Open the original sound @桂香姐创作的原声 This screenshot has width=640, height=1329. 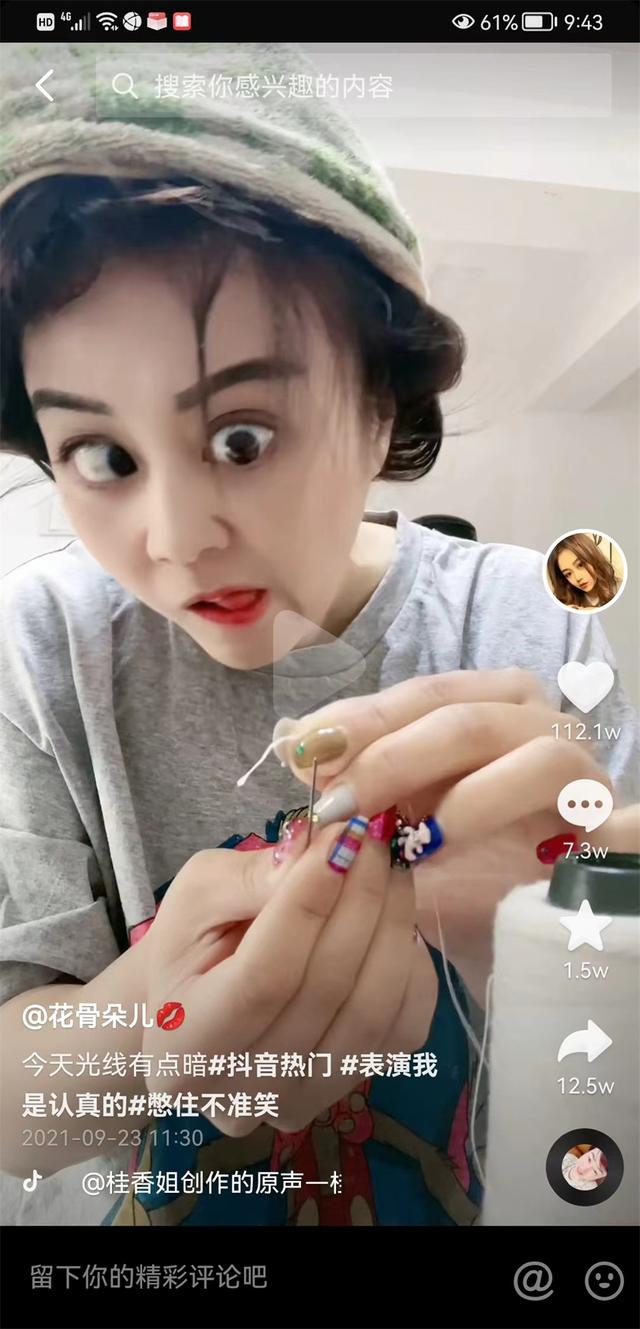211,1183
